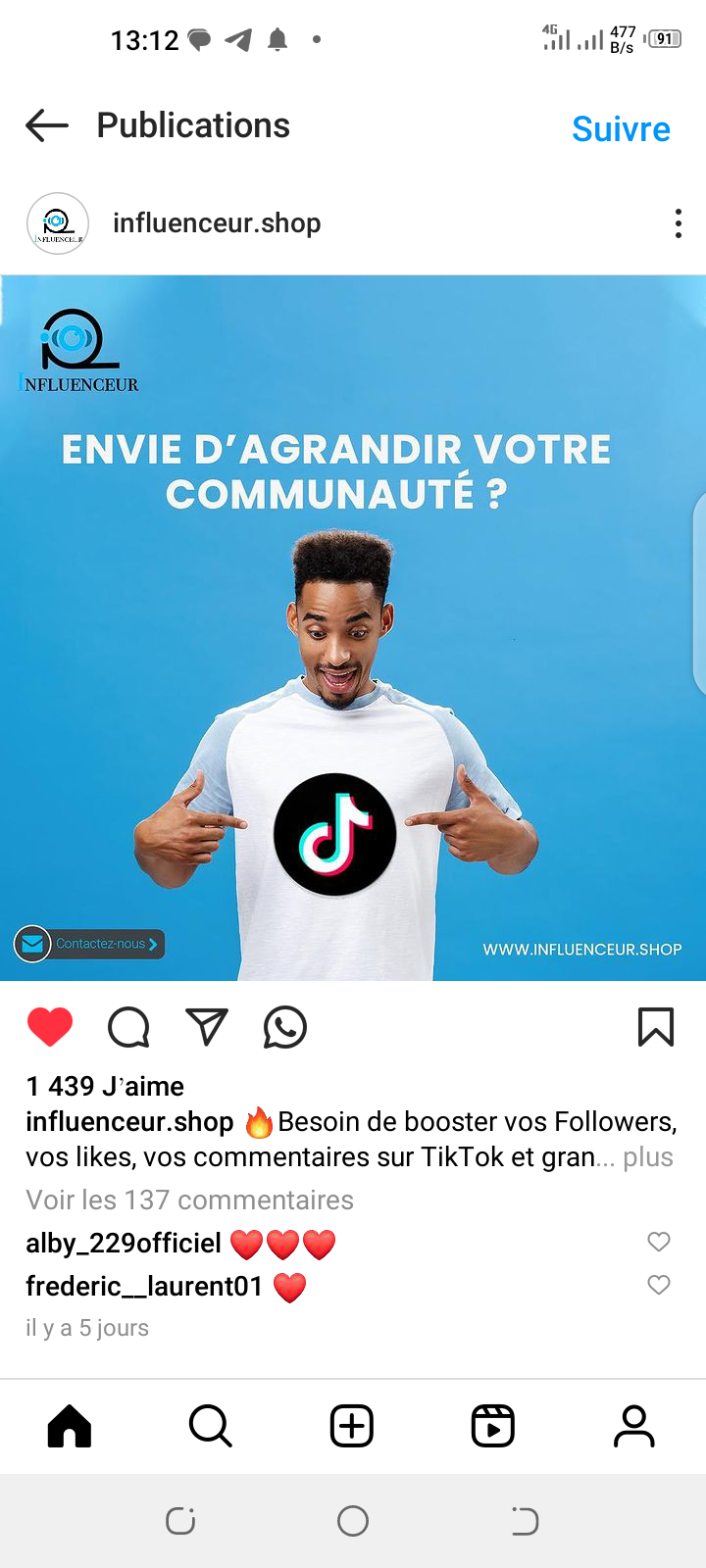Tap the system home button
706x1568 pixels.
point(353,1521)
